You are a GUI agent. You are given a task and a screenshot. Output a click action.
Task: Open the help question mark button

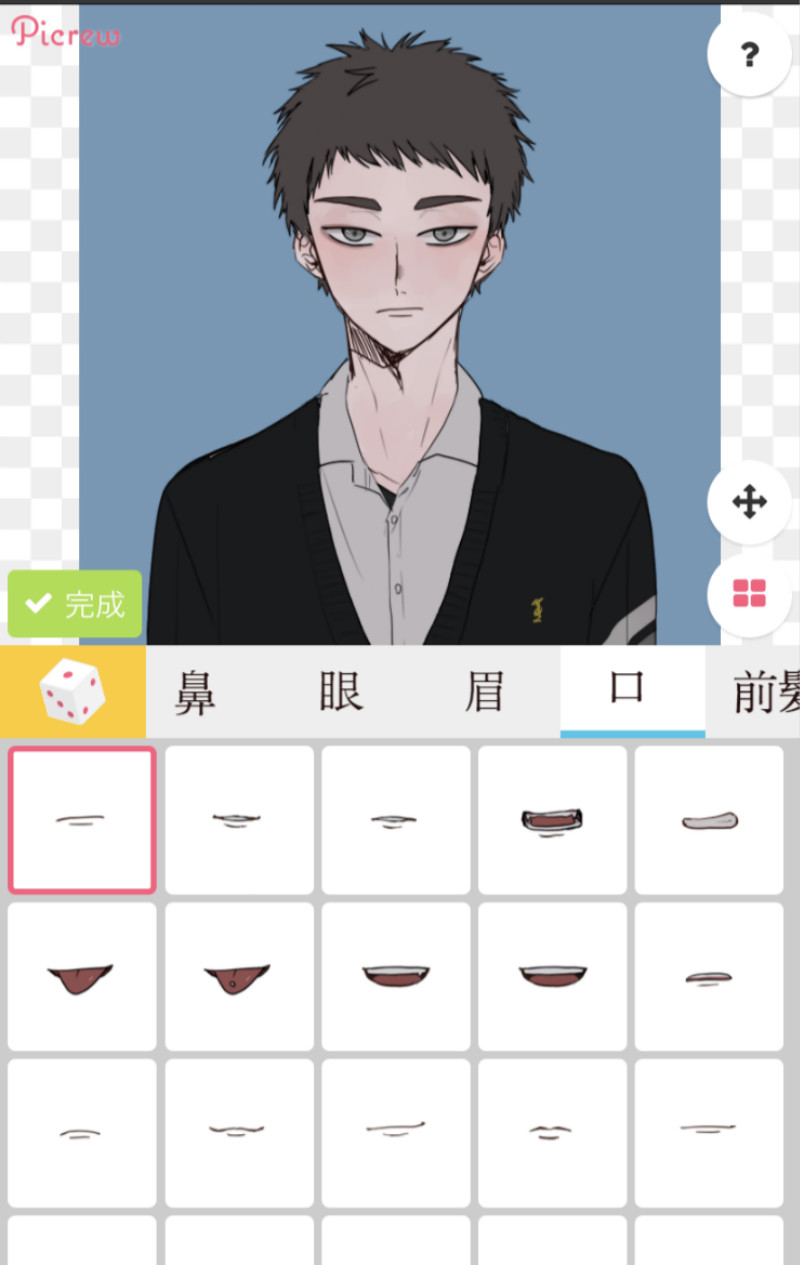click(749, 55)
